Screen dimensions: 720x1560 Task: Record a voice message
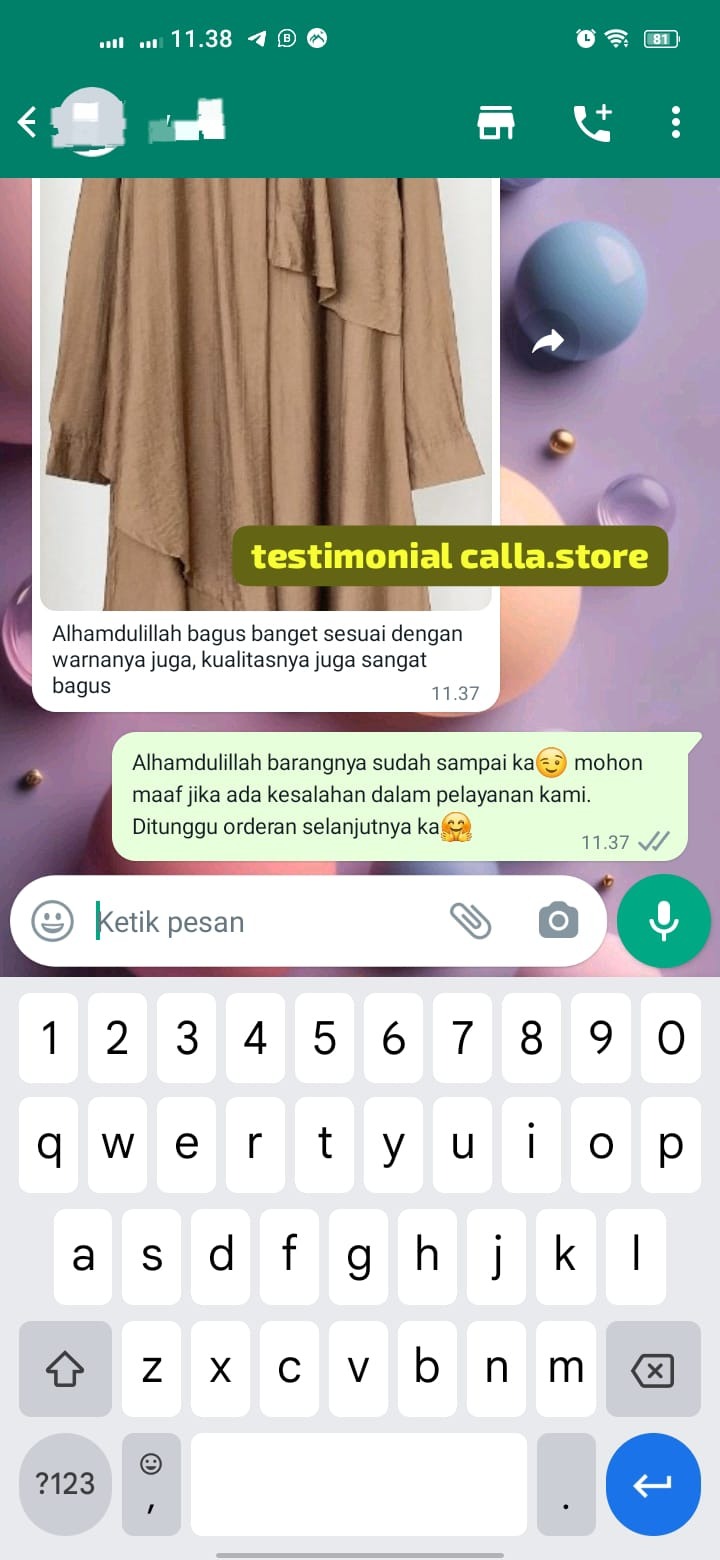[664, 921]
